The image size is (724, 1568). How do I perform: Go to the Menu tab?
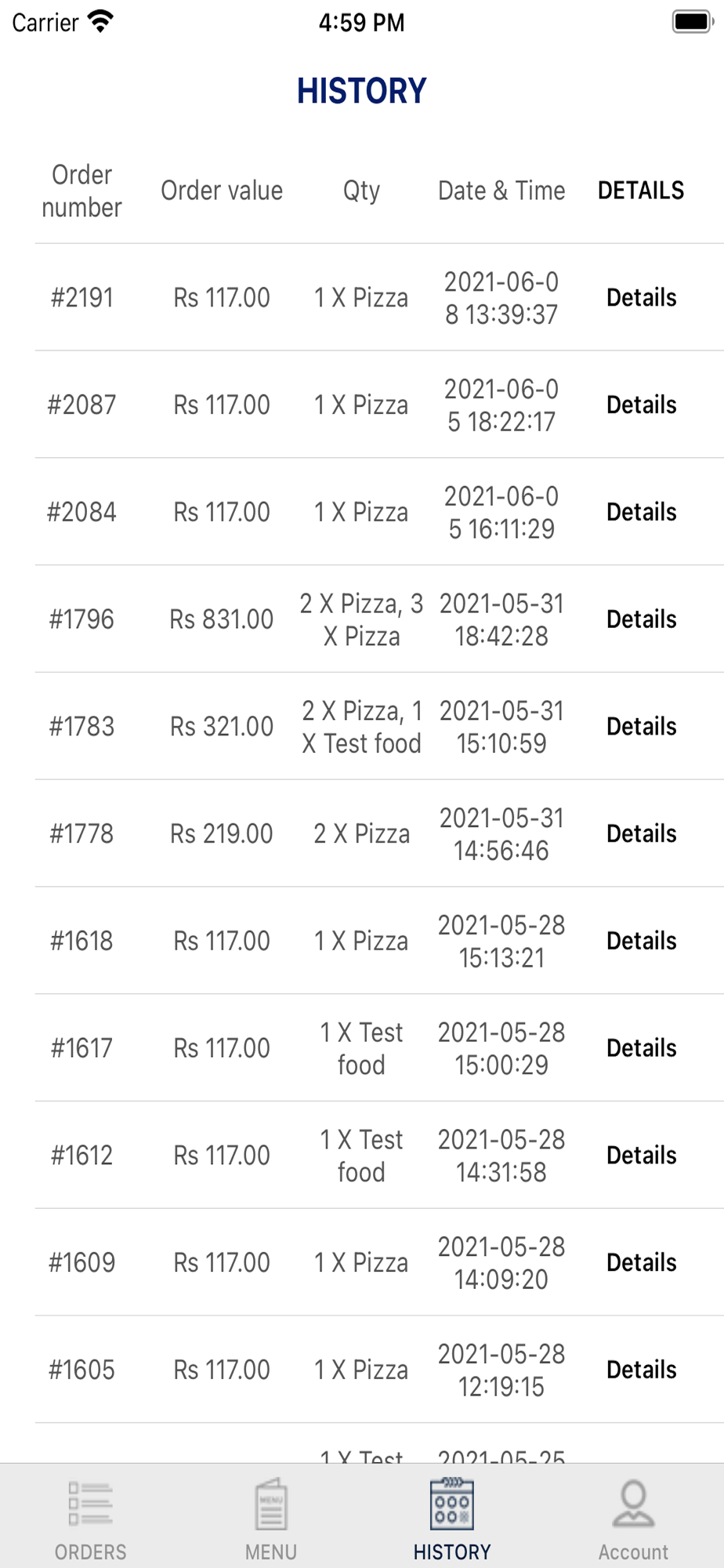[271, 1519]
